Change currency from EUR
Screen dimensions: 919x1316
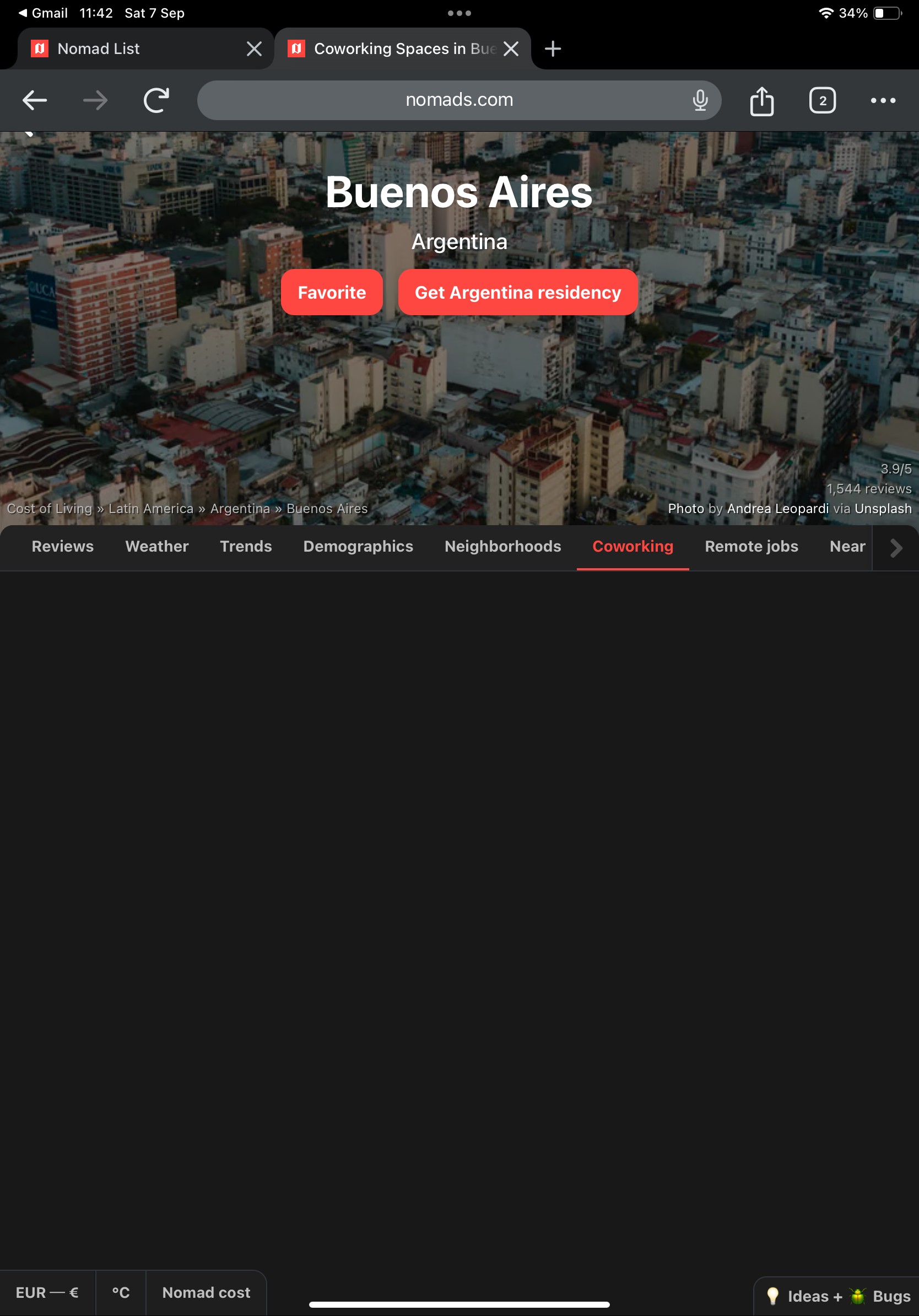pyautogui.click(x=47, y=1292)
